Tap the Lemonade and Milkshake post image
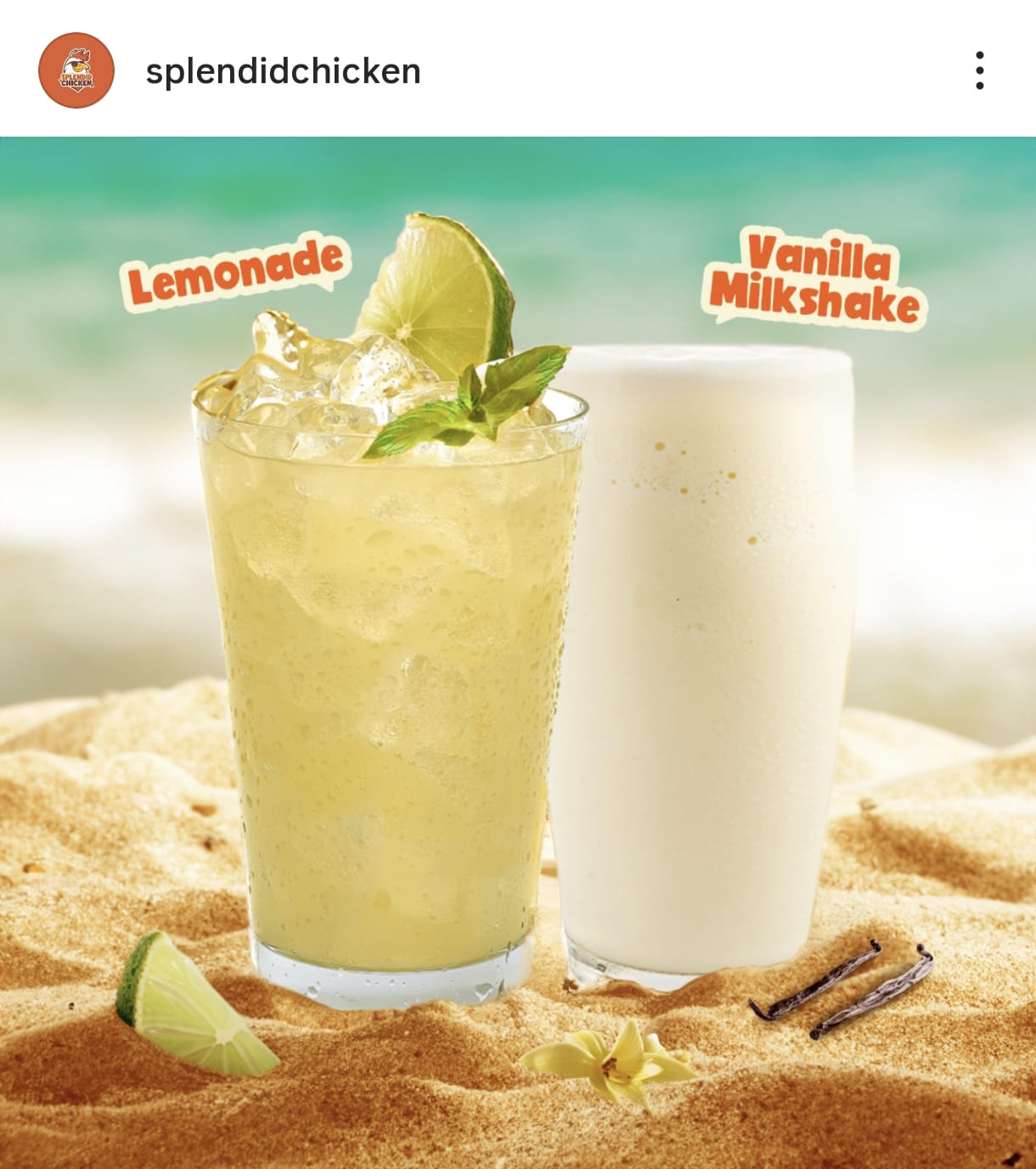 coord(518,645)
